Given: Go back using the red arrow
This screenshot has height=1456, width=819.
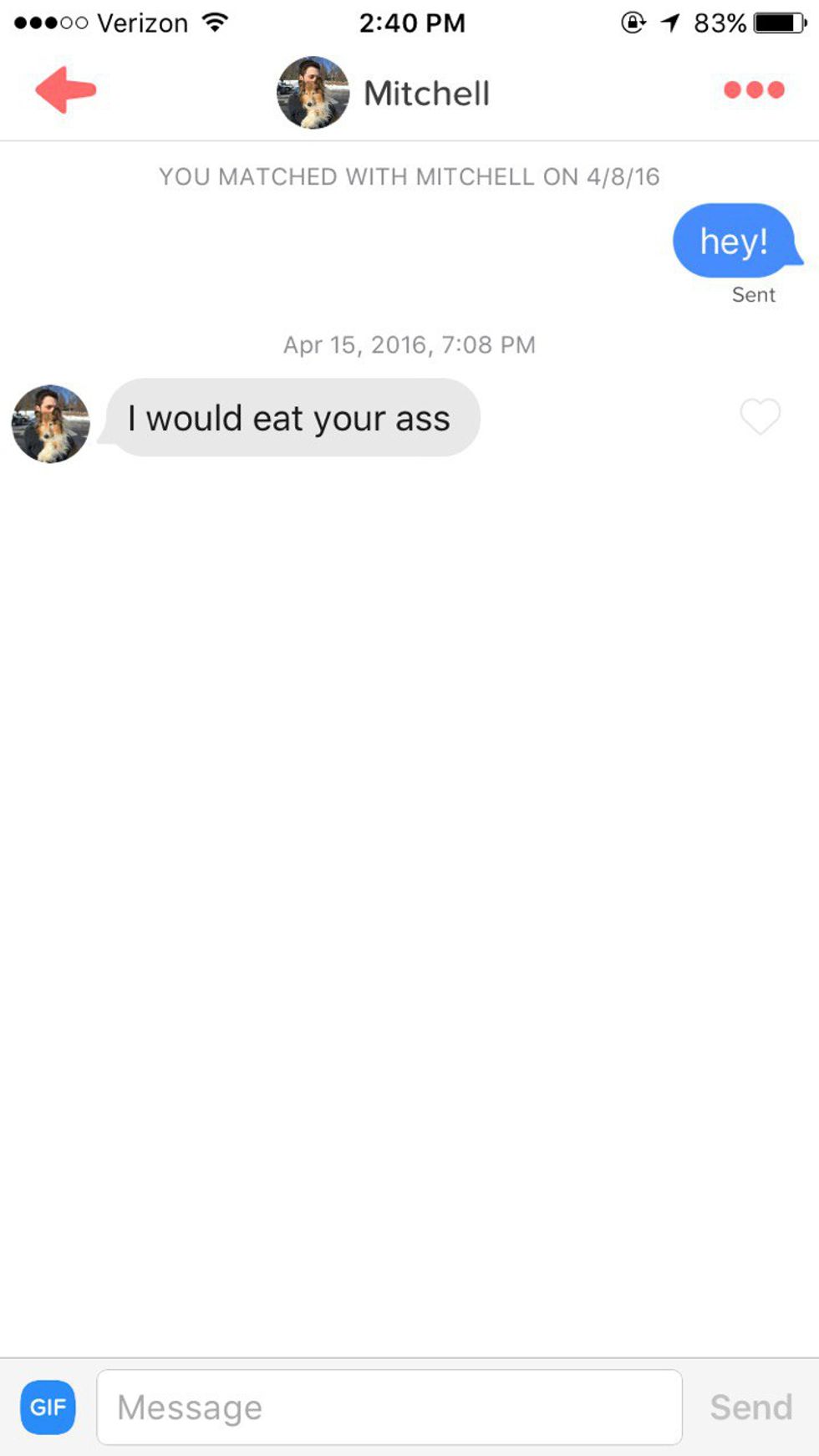Looking at the screenshot, I should [x=65, y=90].
